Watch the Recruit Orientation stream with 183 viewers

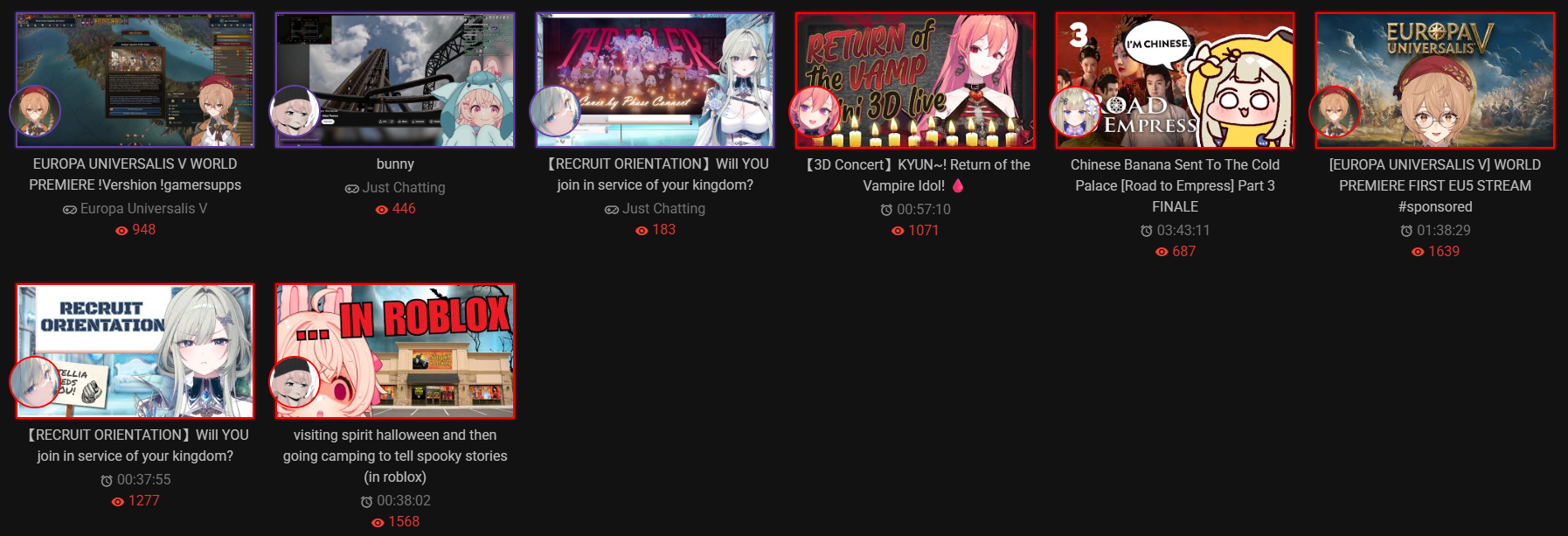click(x=656, y=80)
